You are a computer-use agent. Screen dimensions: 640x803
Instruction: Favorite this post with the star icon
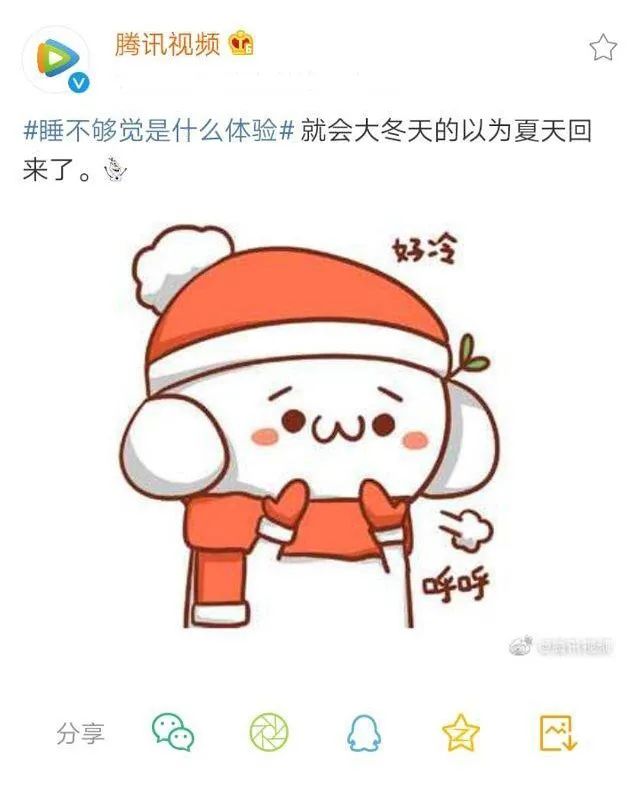[x=603, y=47]
